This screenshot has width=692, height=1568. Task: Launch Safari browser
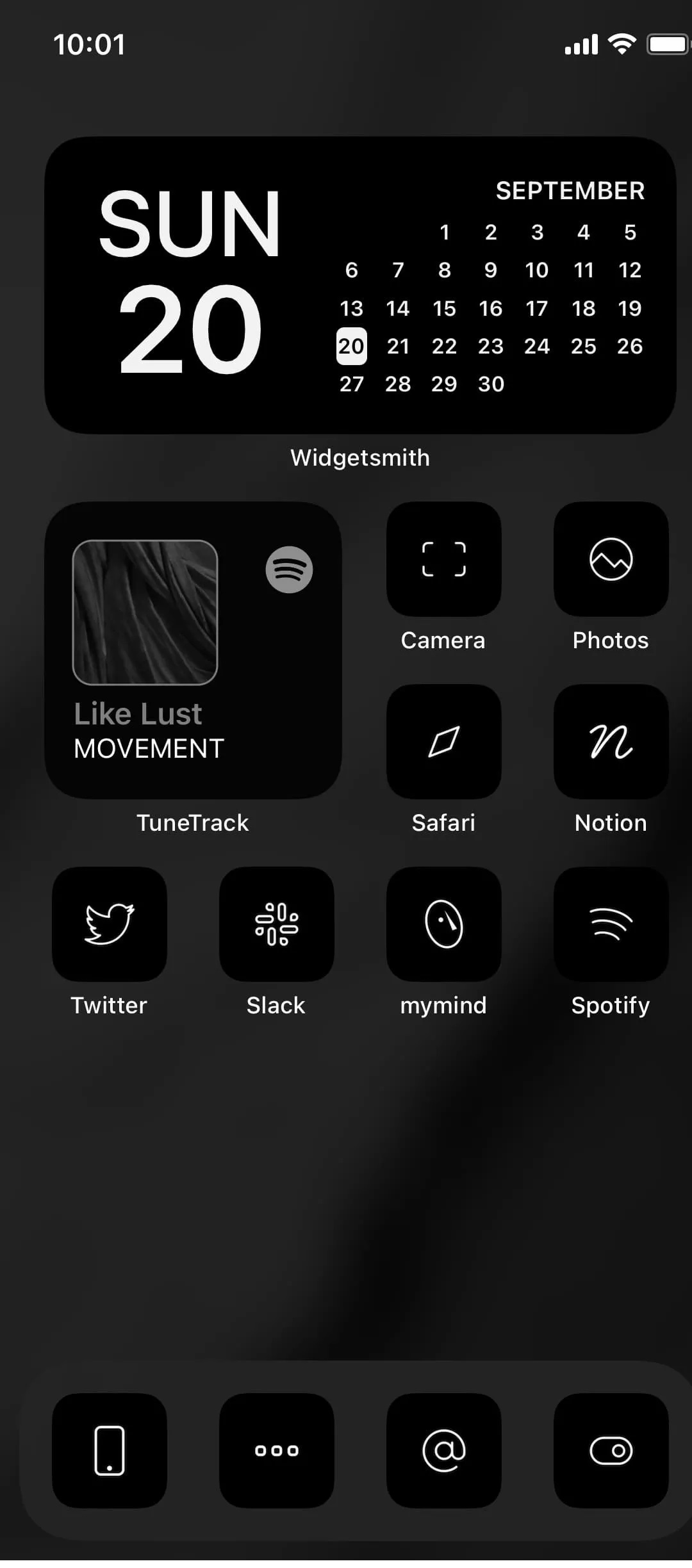pos(443,742)
